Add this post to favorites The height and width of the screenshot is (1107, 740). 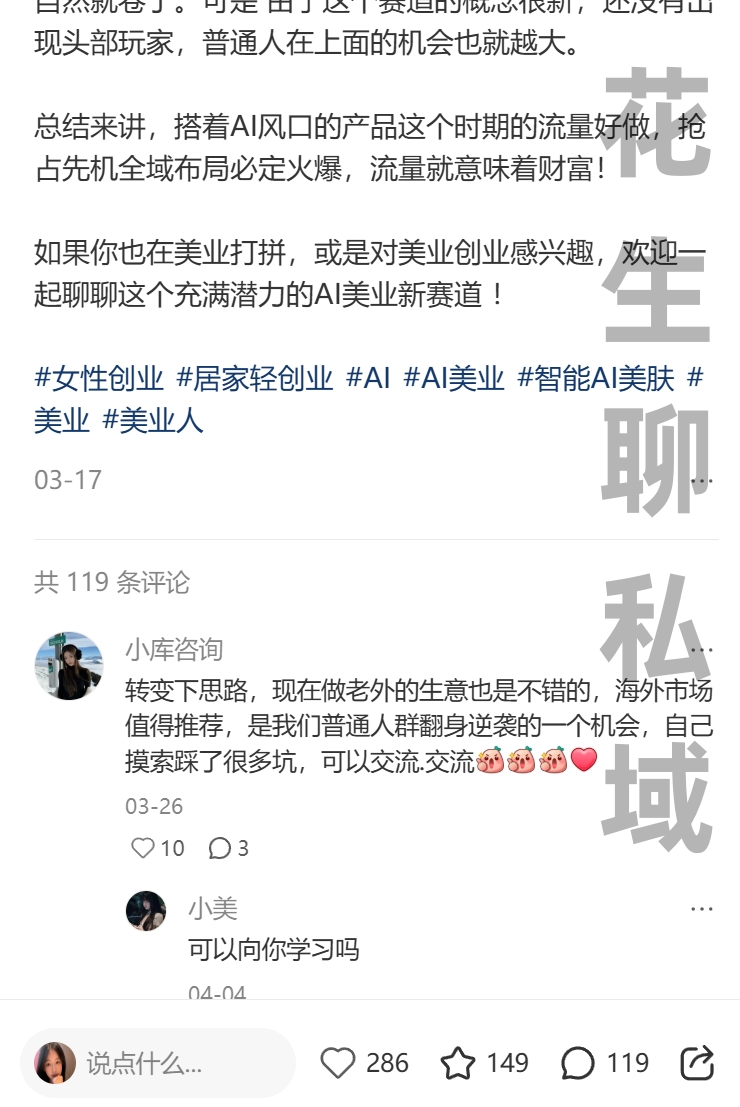(458, 1063)
